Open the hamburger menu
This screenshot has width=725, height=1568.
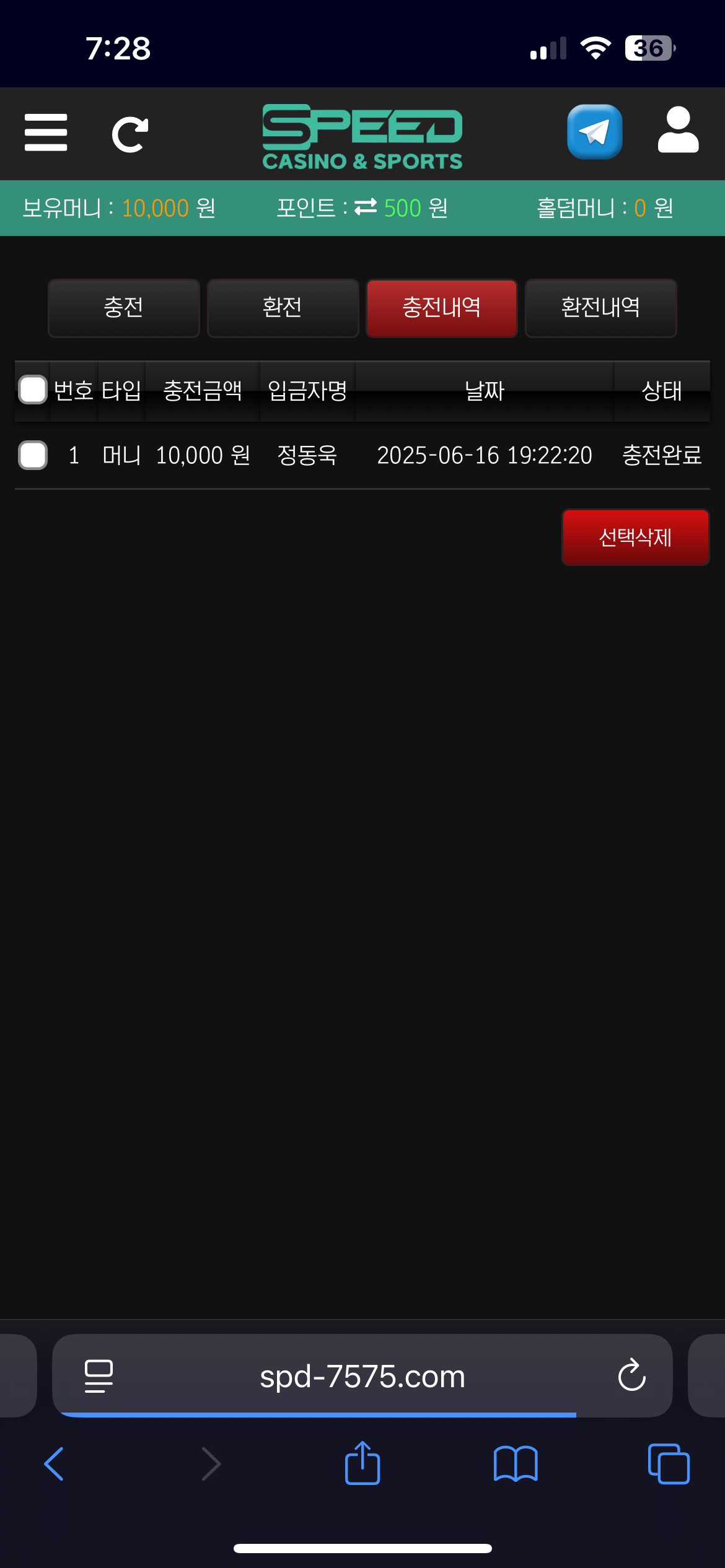[46, 133]
